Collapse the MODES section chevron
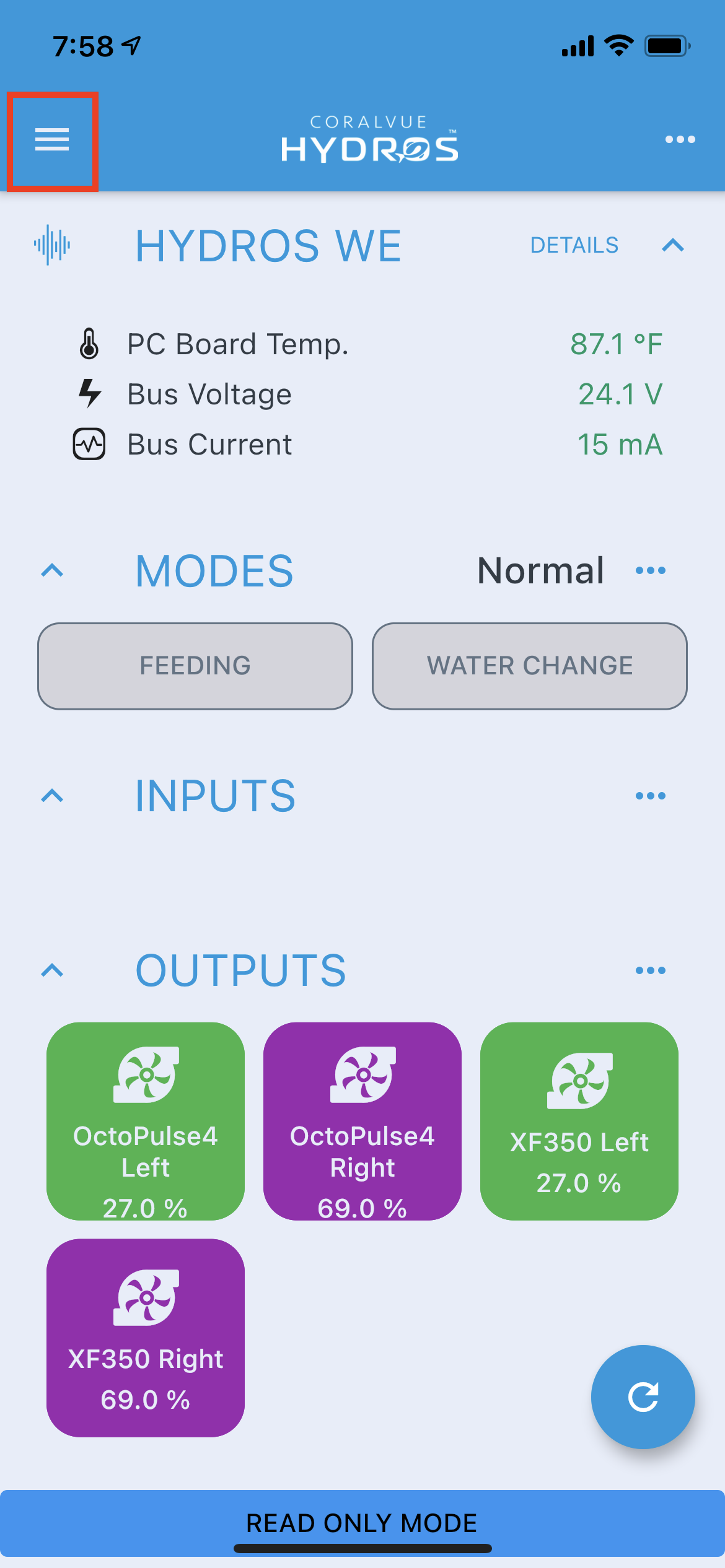The height and width of the screenshot is (1568, 725). click(52, 570)
